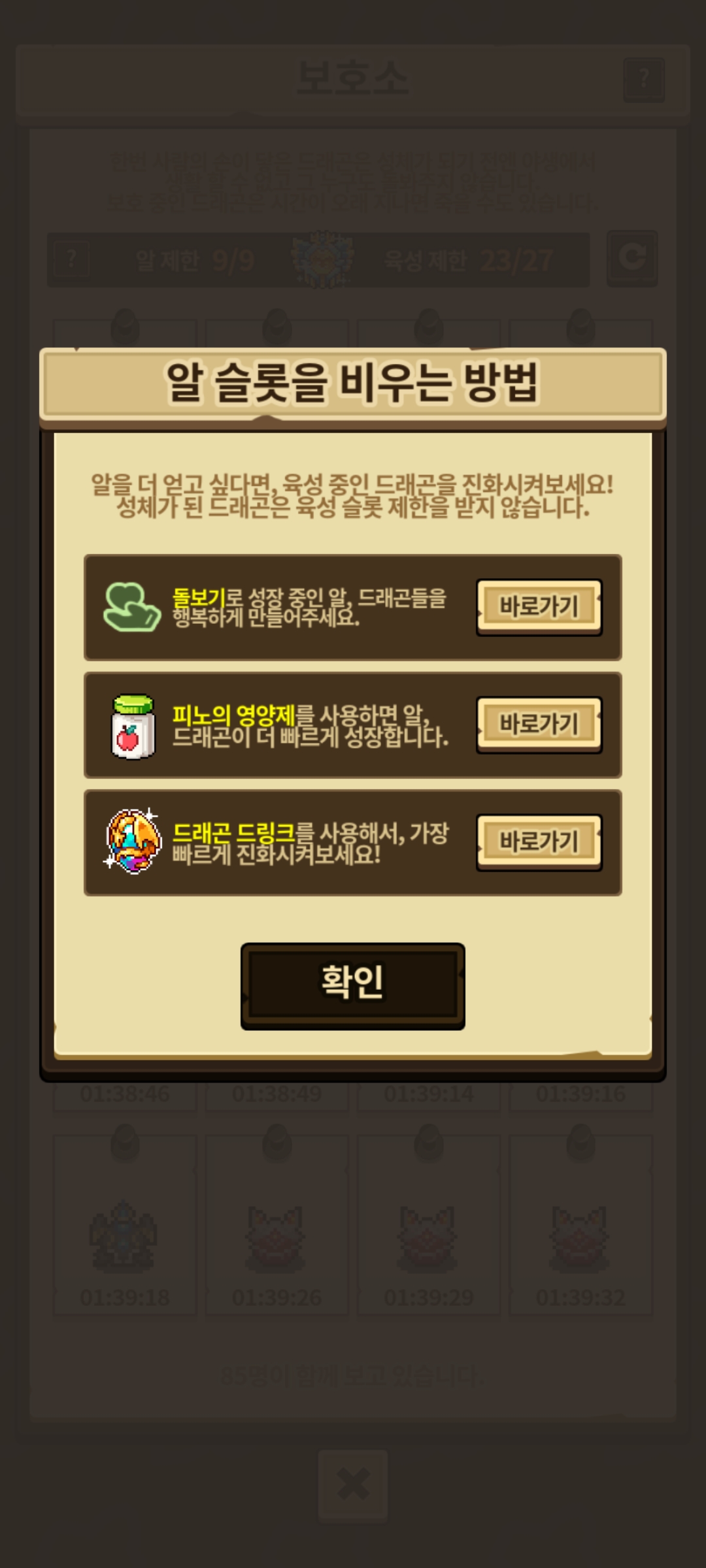The image size is (706, 1568).
Task: Tap 바로가기 next to 피노의 영양제
Action: tap(539, 725)
